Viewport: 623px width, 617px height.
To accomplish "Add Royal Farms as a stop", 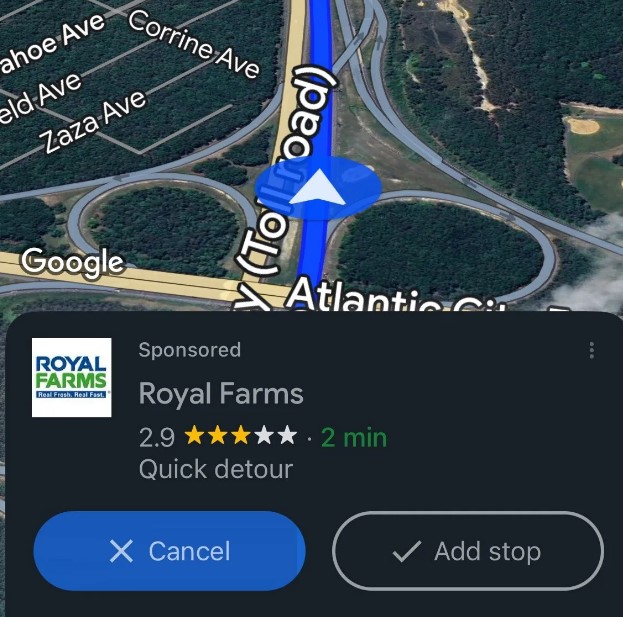I will pos(467,551).
